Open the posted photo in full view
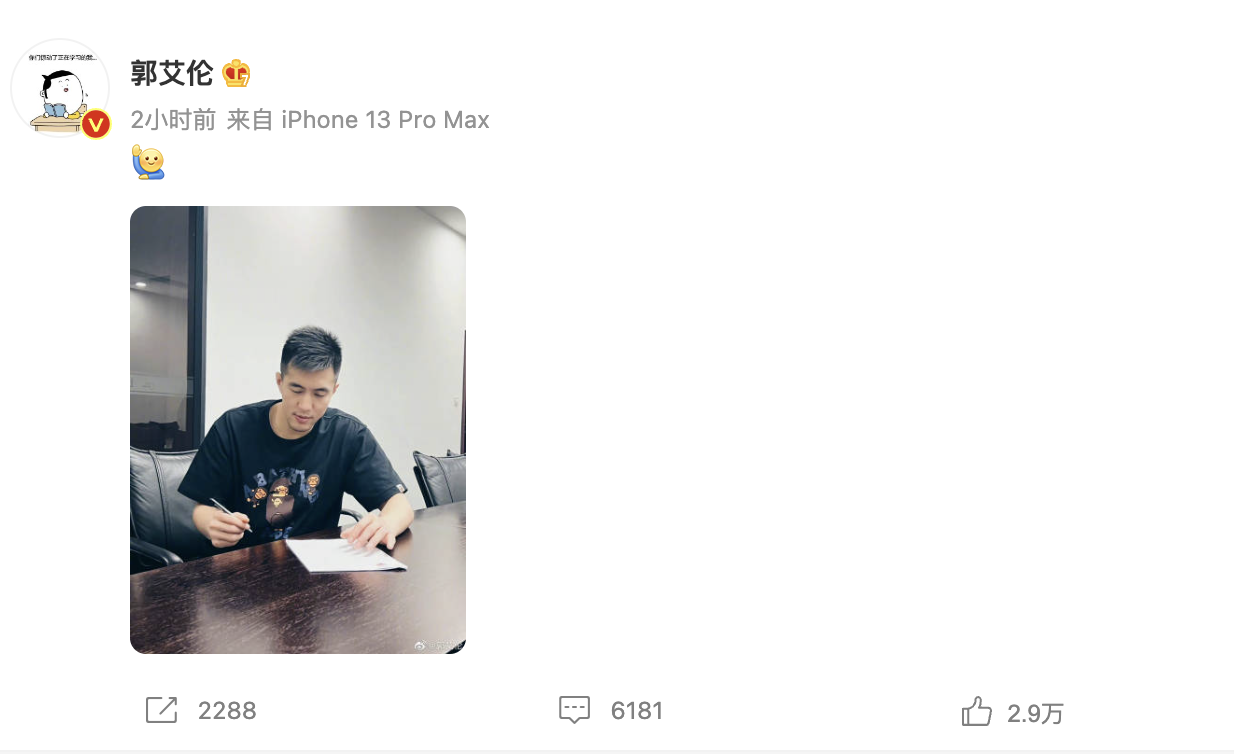Screen dimensions: 1234x754 (298, 430)
